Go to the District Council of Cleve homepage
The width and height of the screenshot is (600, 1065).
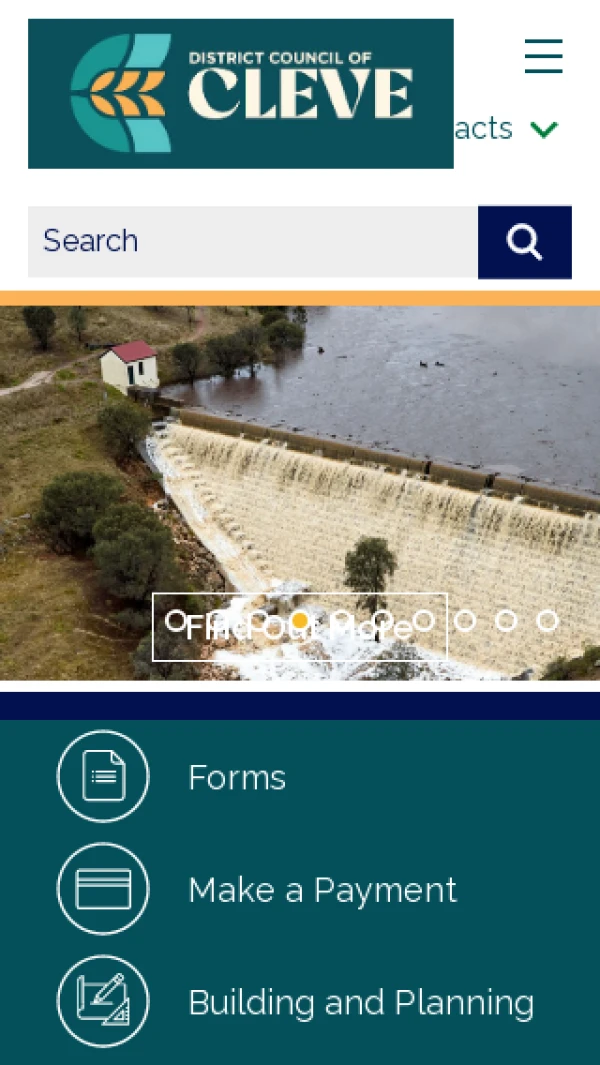[240, 93]
